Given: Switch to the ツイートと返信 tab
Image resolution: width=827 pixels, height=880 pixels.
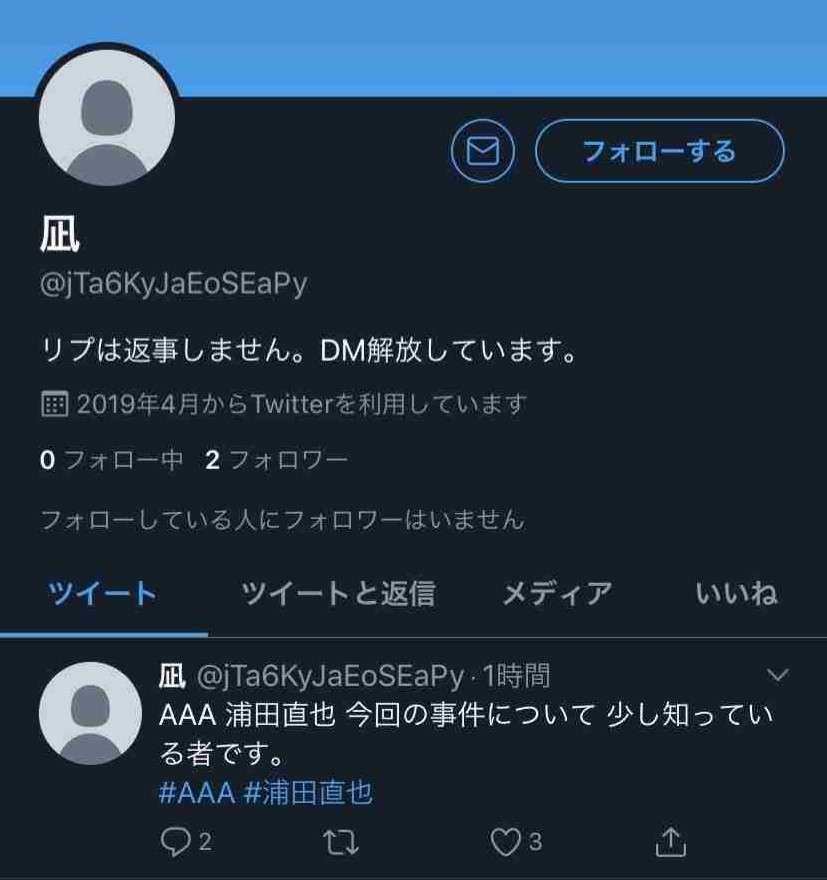Looking at the screenshot, I should [x=338, y=593].
